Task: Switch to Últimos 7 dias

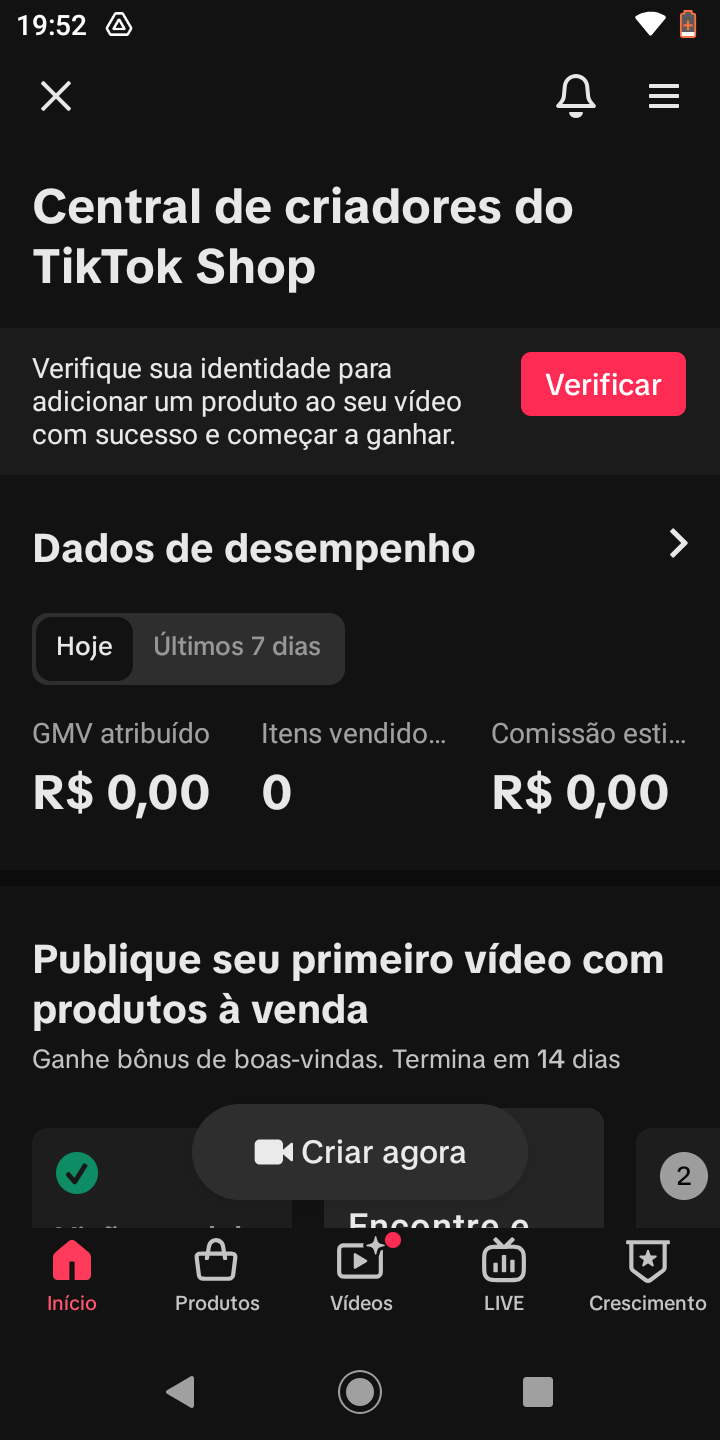Action: click(237, 647)
